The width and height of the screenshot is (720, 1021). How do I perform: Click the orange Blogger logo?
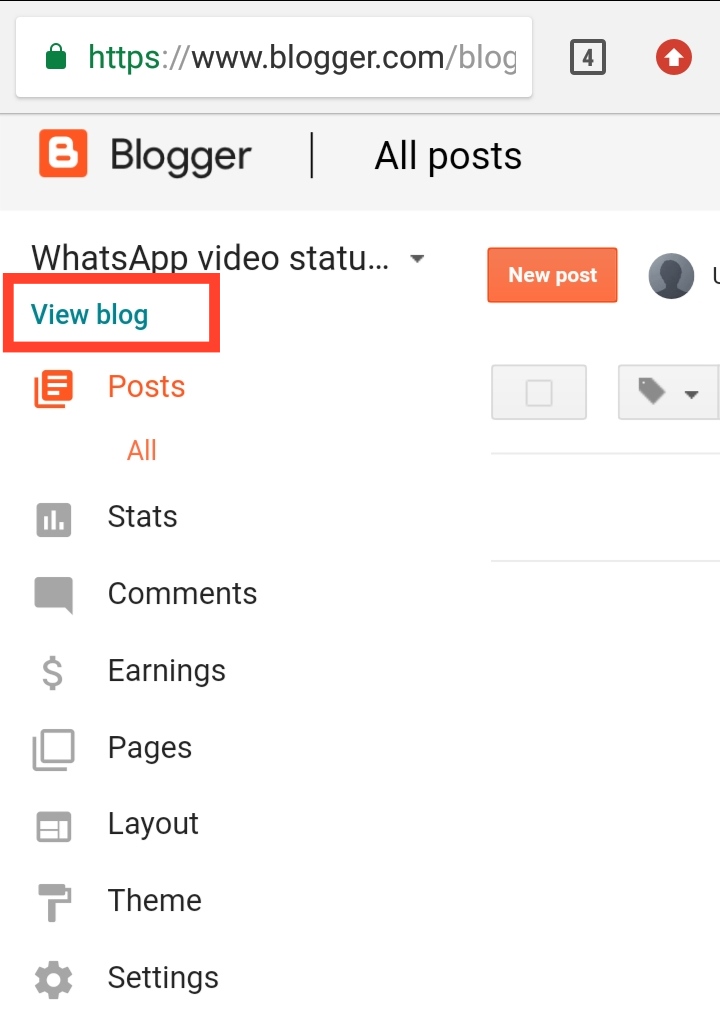click(63, 154)
